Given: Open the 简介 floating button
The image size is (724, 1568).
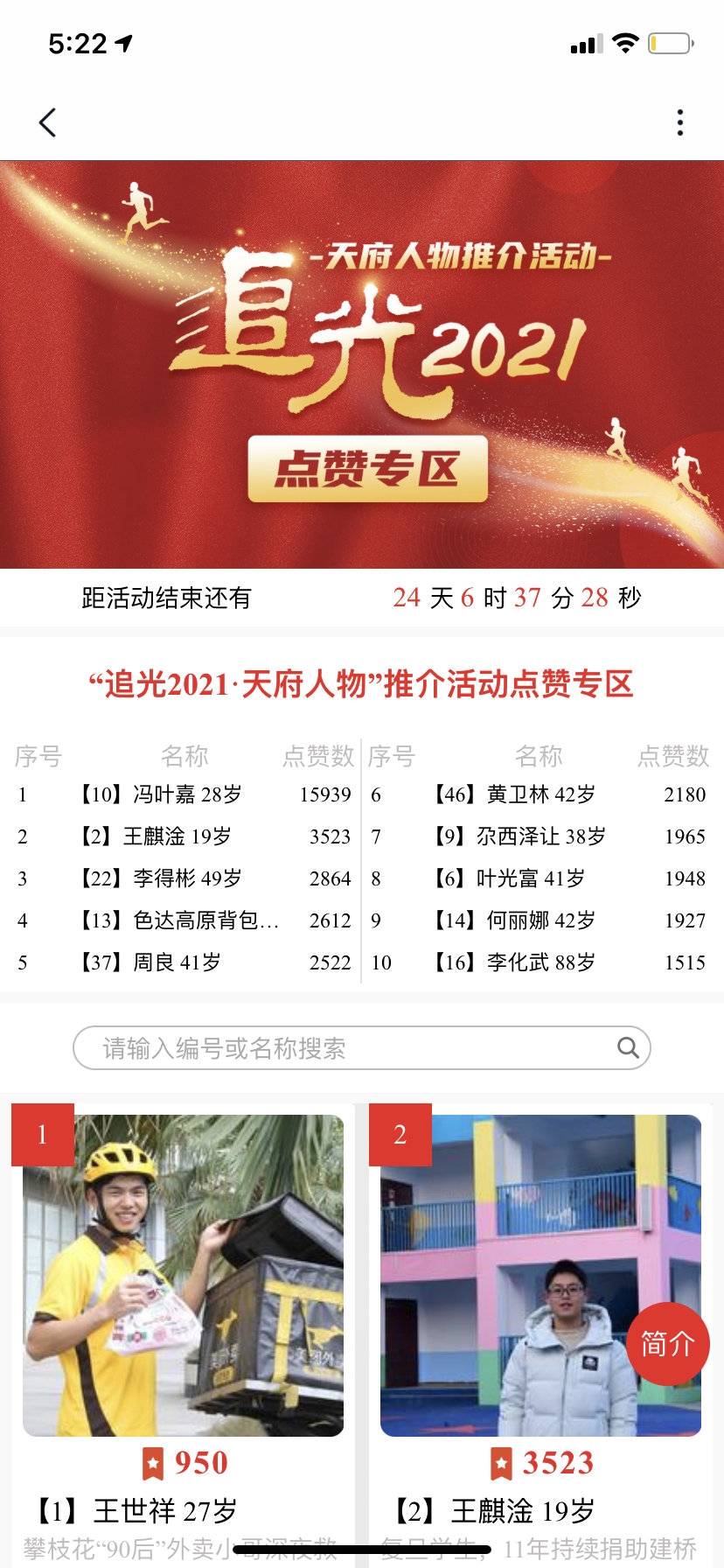Looking at the screenshot, I should point(667,1343).
